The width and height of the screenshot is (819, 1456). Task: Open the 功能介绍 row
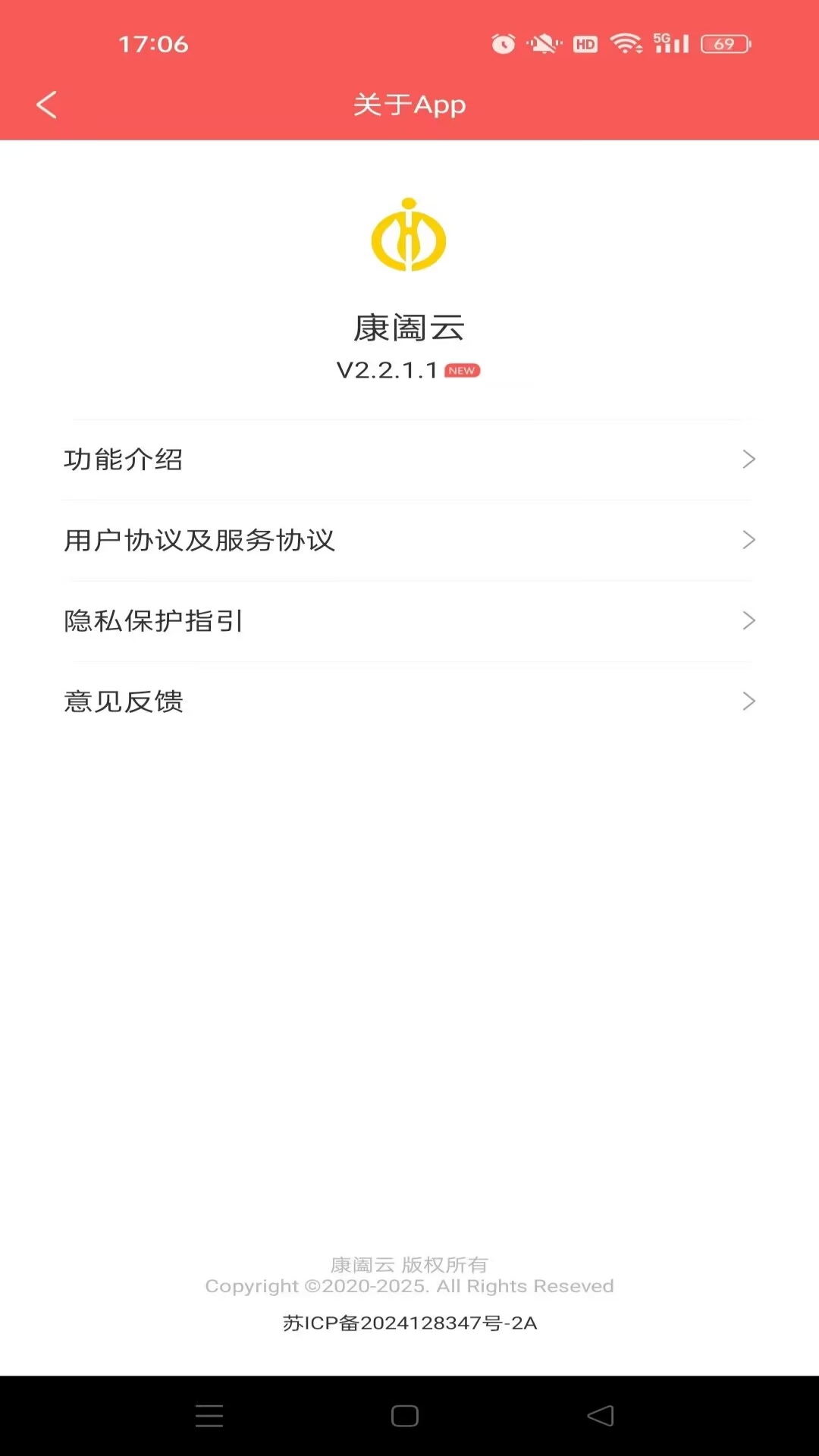coord(409,460)
